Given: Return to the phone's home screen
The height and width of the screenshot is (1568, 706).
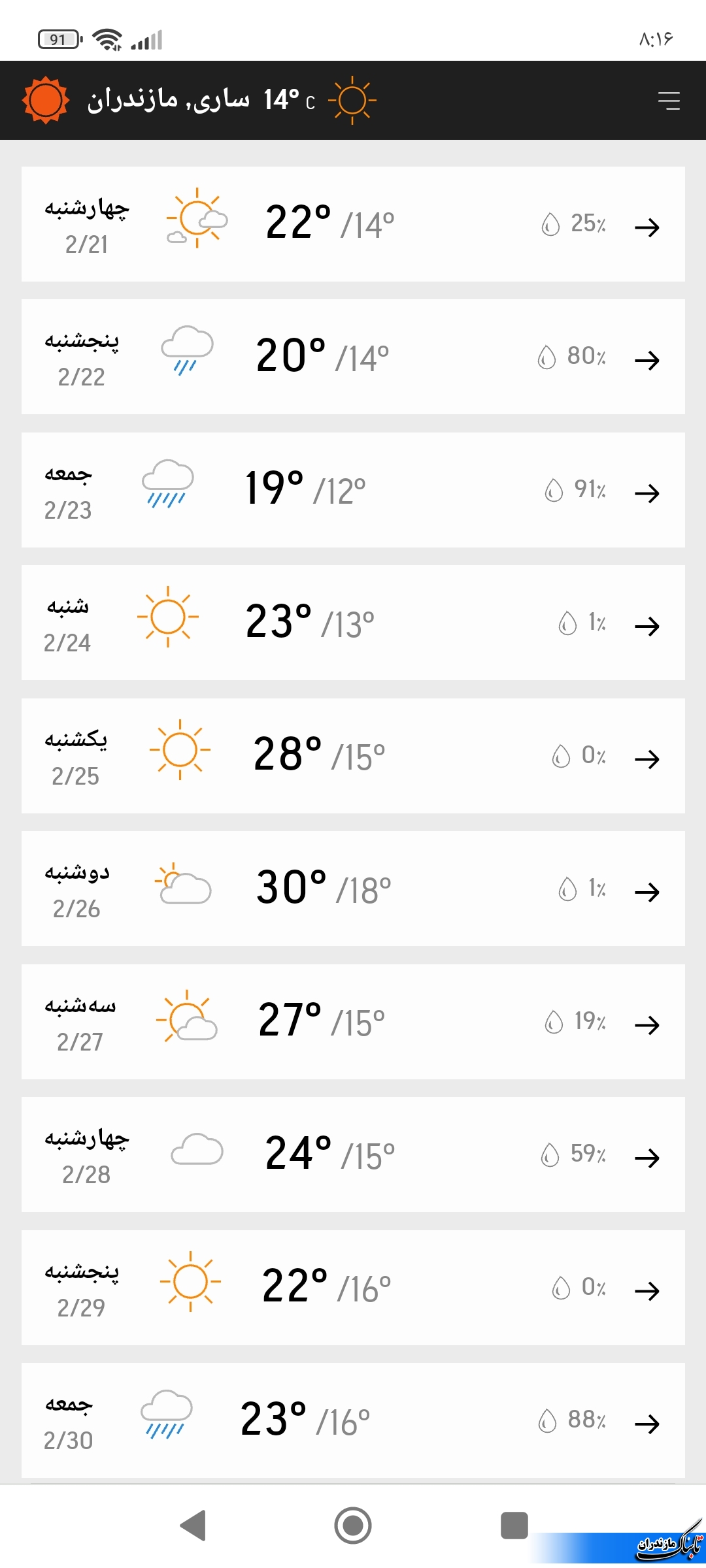Looking at the screenshot, I should pyautogui.click(x=353, y=1526).
